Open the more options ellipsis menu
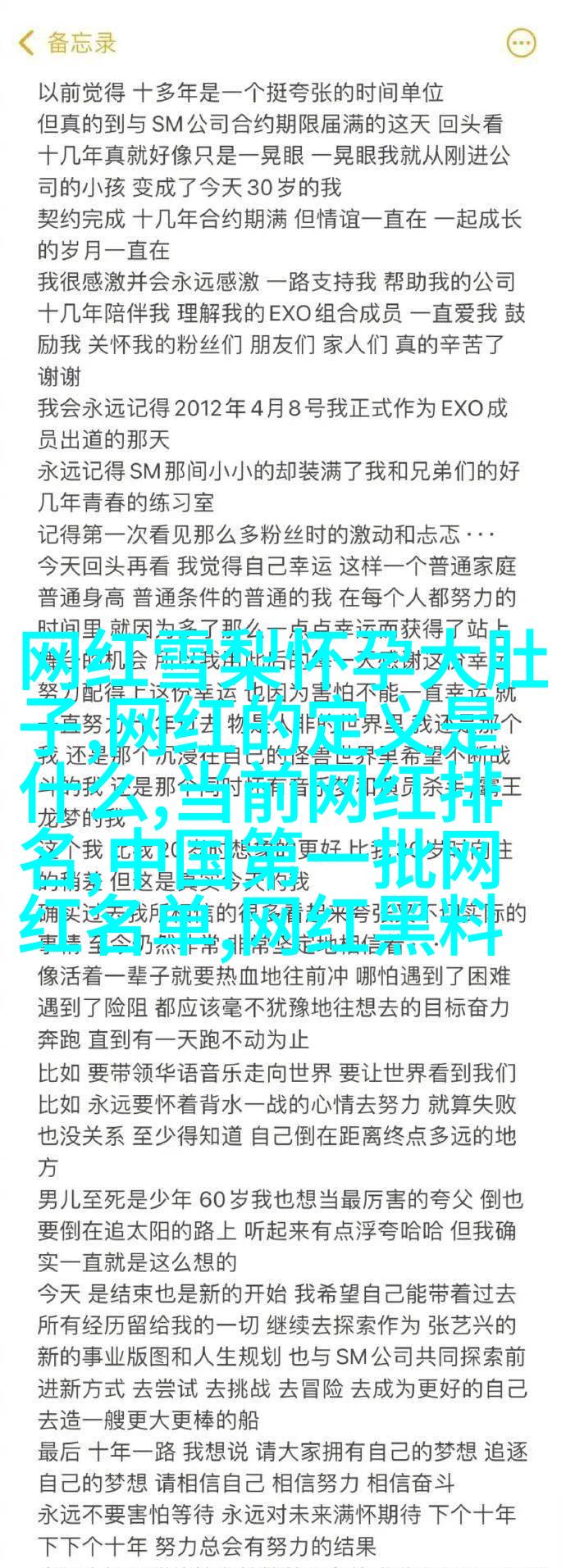566x1568 pixels. [x=520, y=42]
